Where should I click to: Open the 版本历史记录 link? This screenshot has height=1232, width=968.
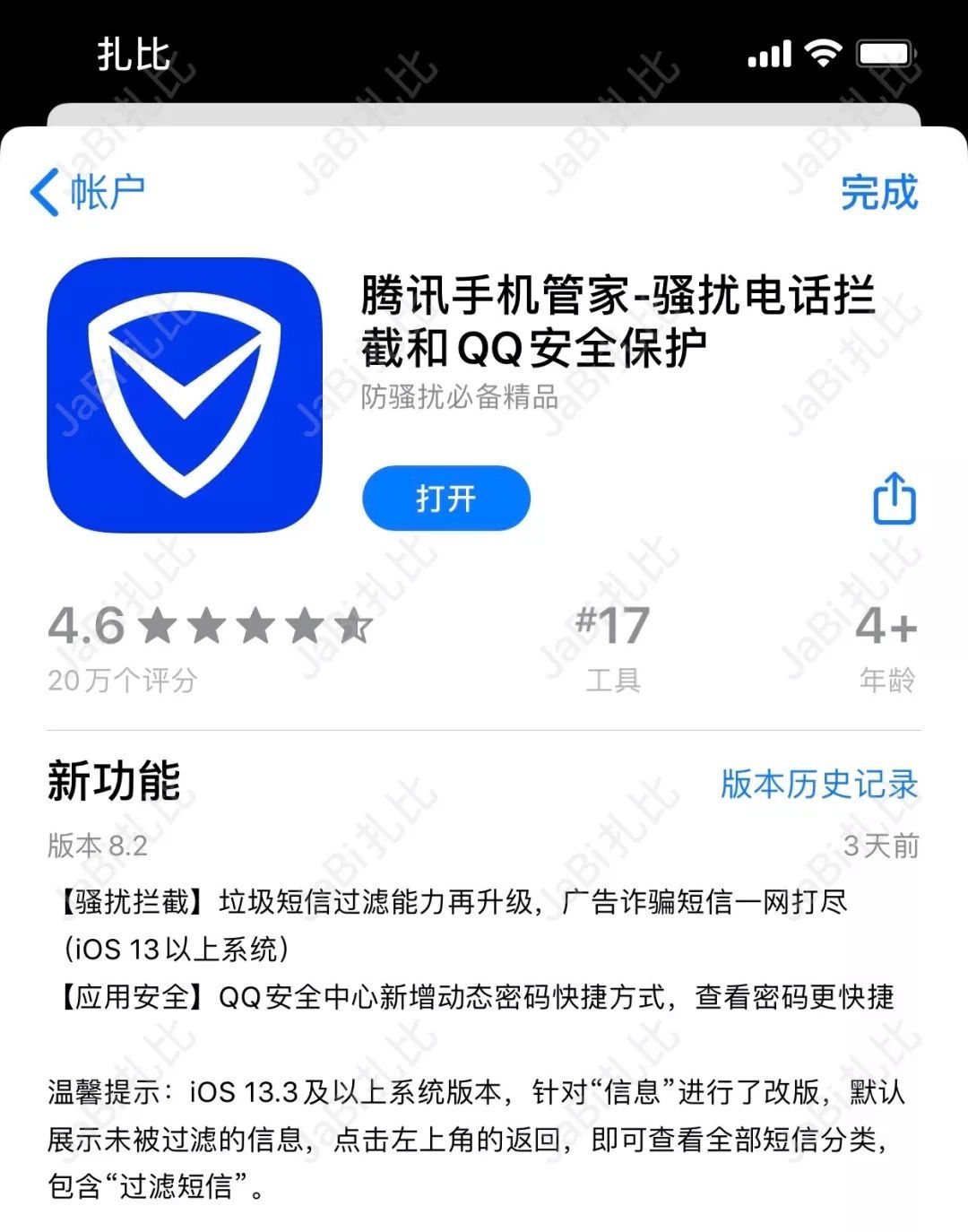pyautogui.click(x=818, y=783)
